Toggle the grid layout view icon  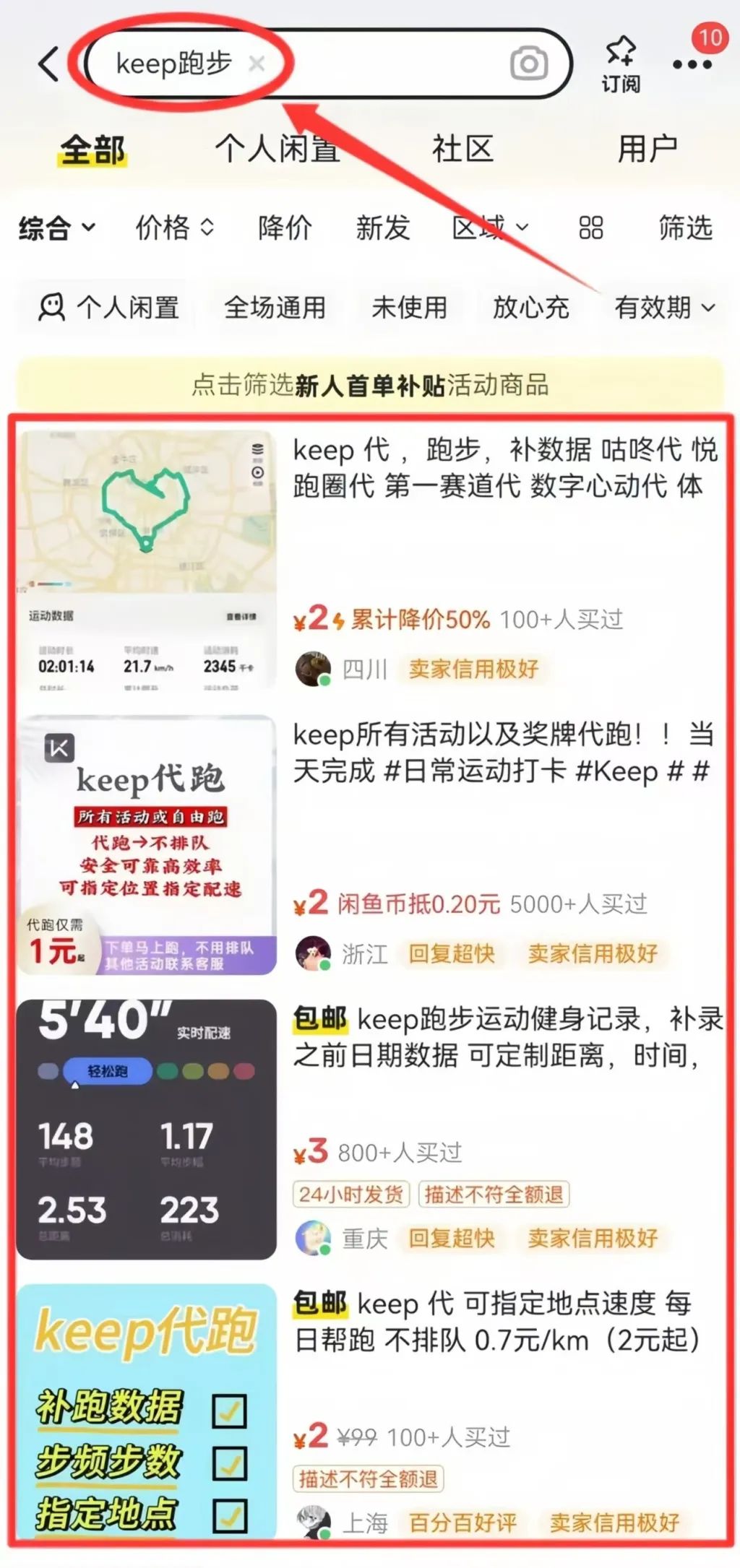(x=590, y=228)
